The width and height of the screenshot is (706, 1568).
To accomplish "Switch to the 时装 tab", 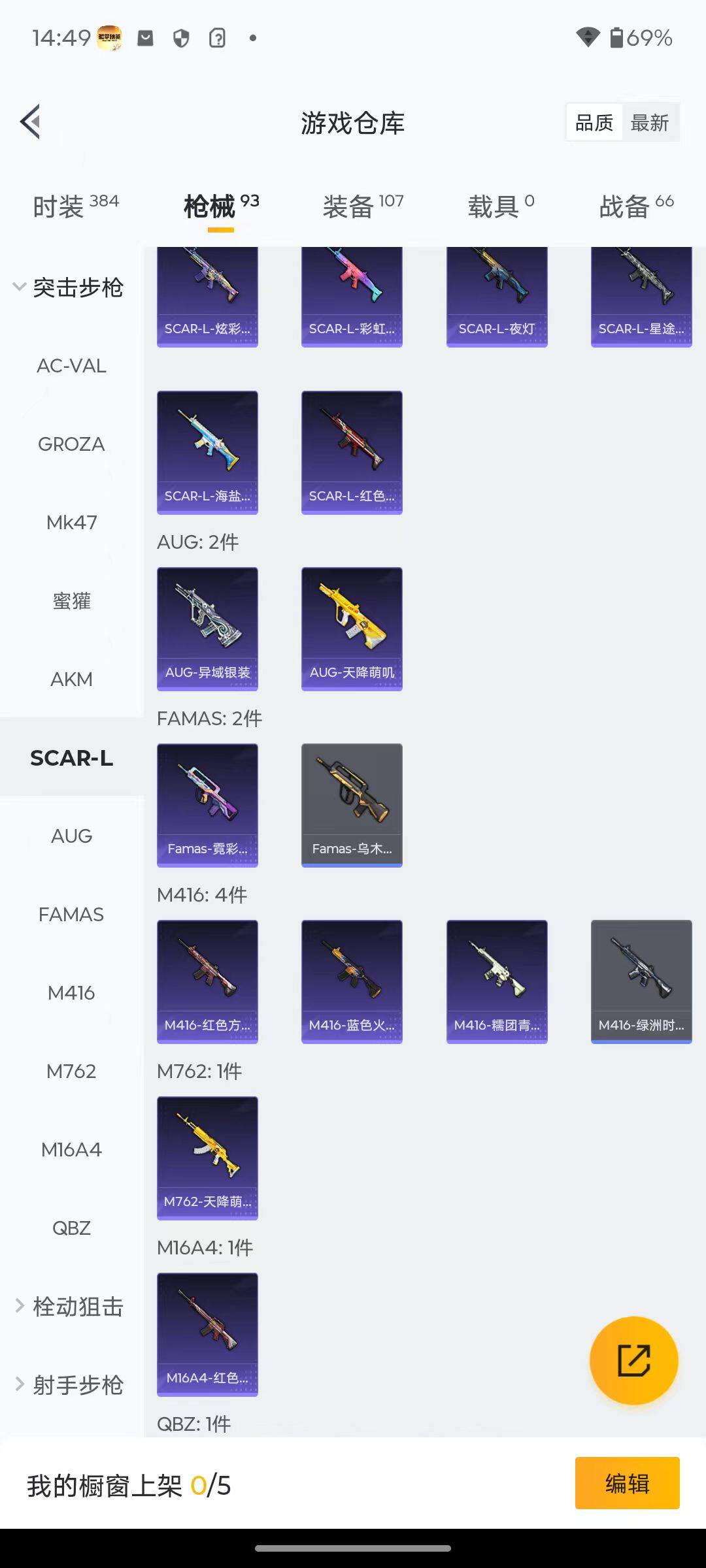I will click(x=76, y=206).
